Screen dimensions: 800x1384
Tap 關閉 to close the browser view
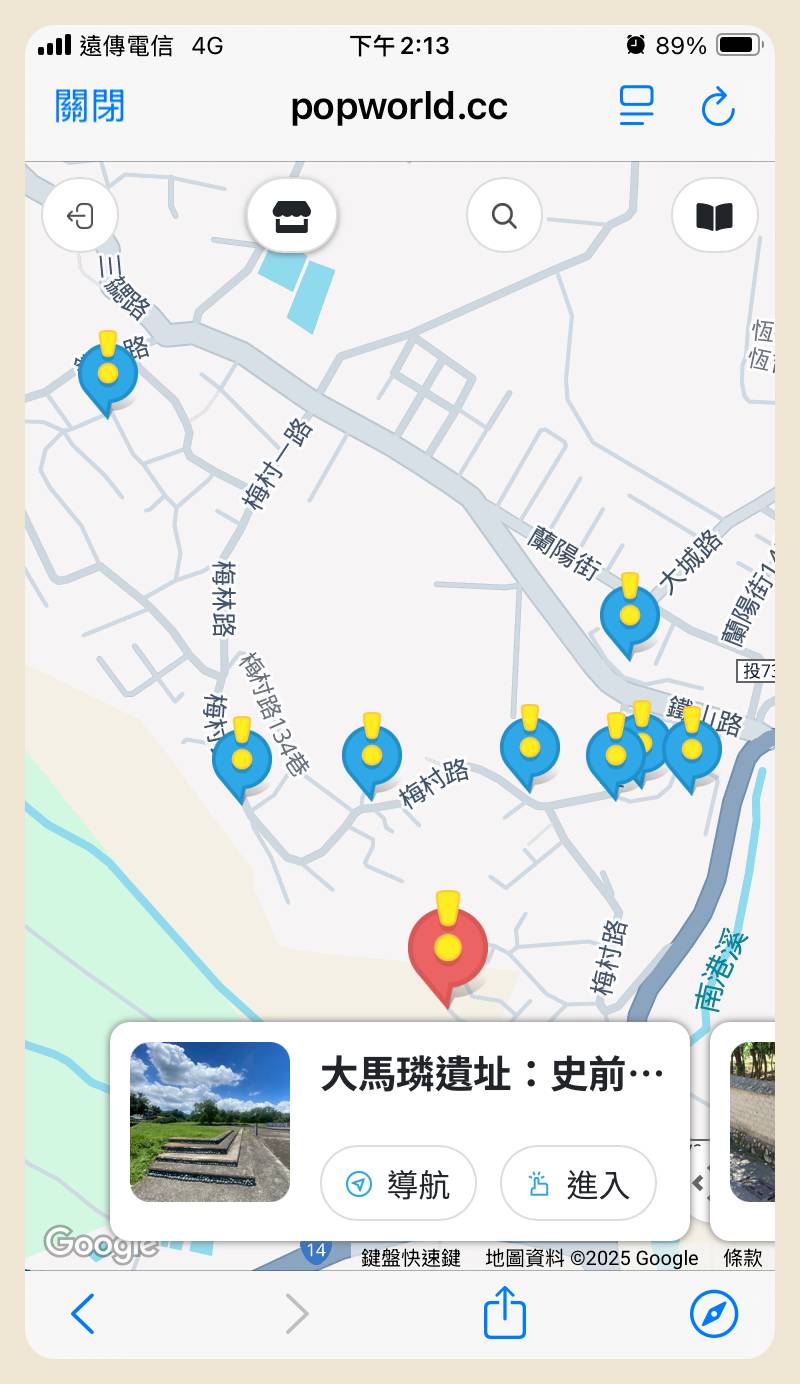[x=90, y=106]
